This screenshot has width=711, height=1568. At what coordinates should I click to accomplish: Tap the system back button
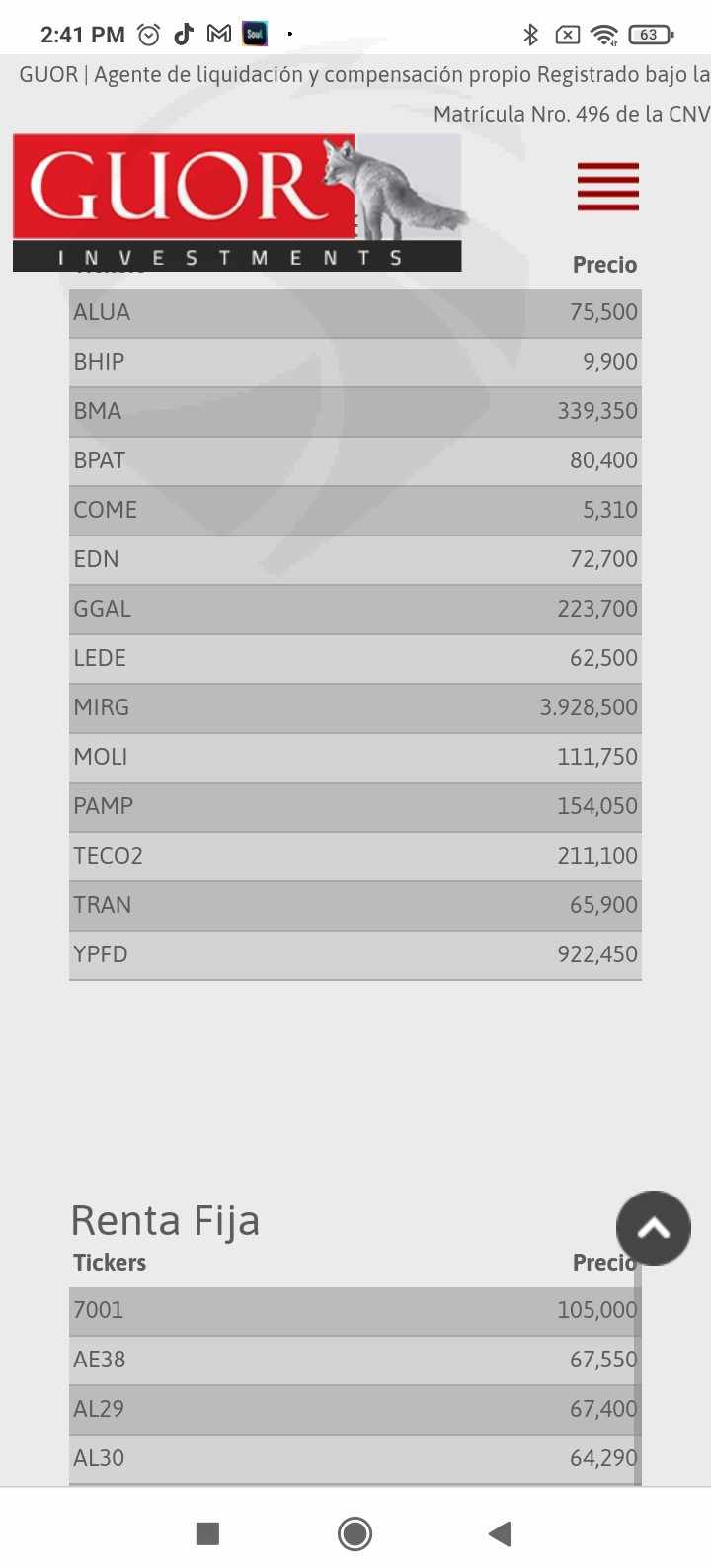(x=500, y=1533)
